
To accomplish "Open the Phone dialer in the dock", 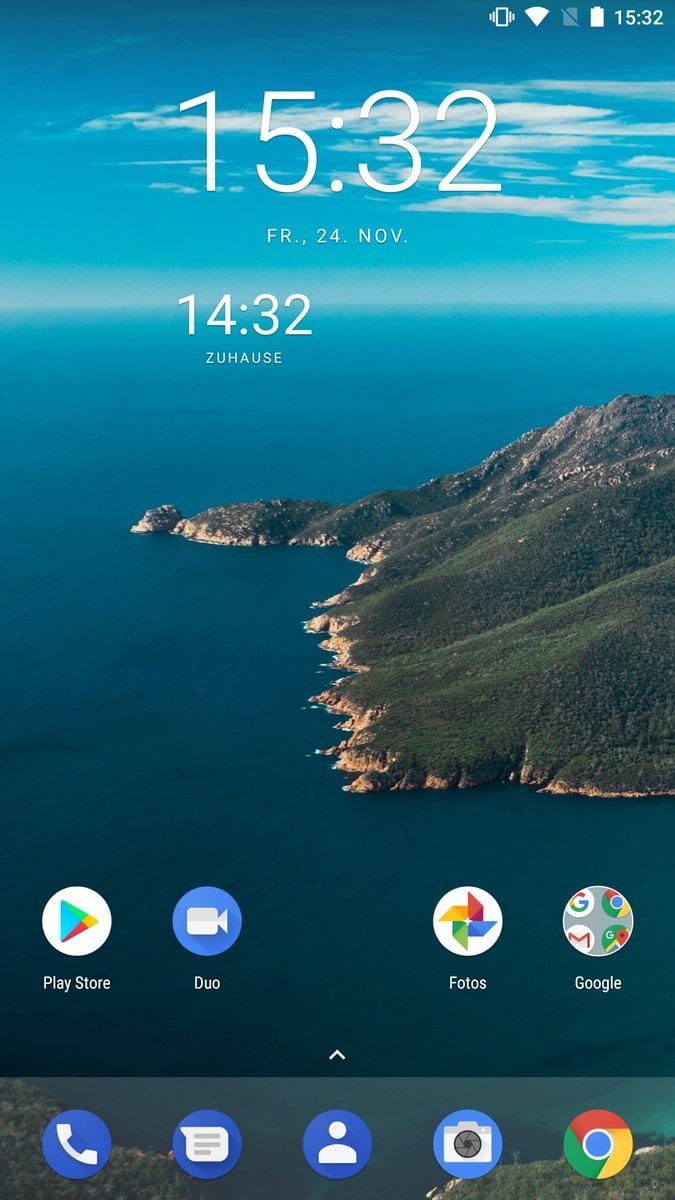I will [77, 1144].
